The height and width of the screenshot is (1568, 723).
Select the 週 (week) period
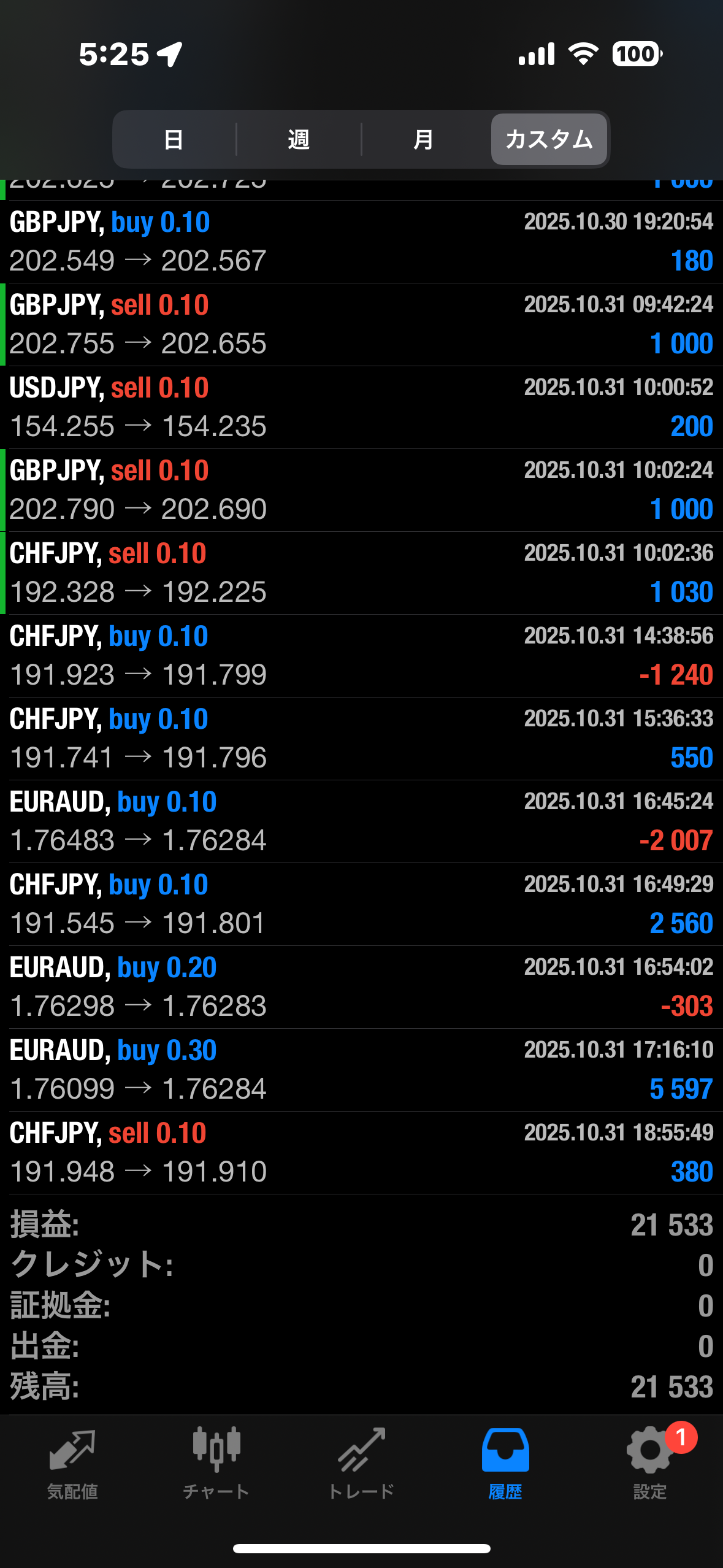pos(299,140)
